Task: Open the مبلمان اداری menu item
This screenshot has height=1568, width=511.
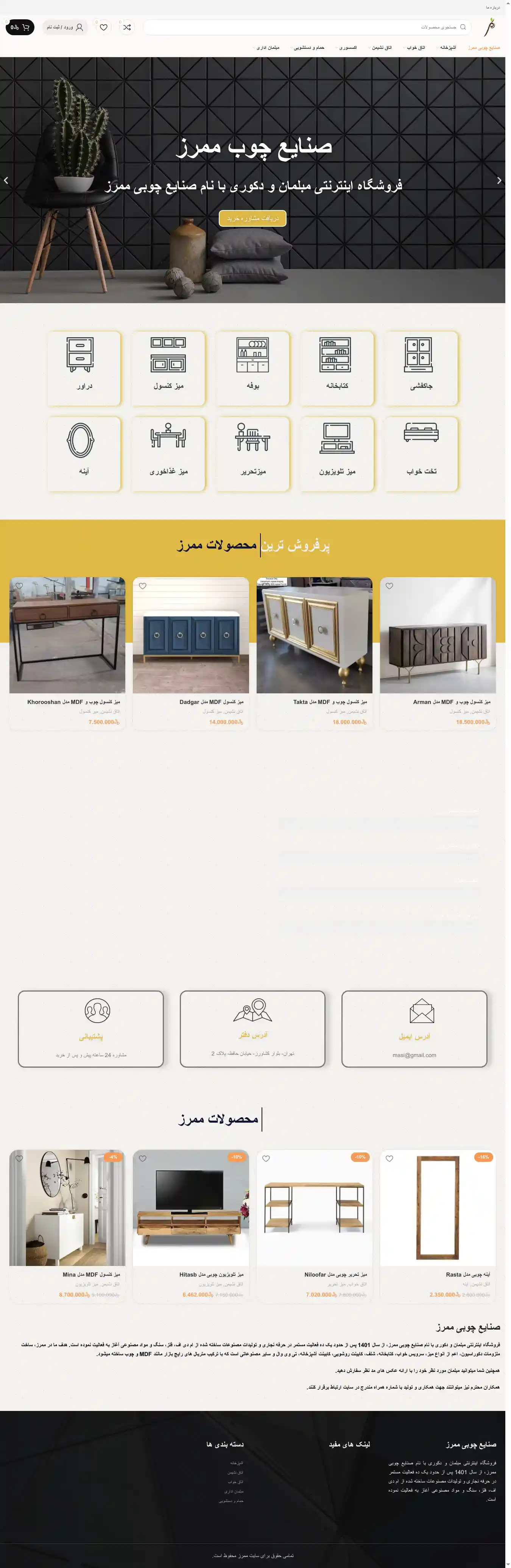Action: (x=267, y=47)
